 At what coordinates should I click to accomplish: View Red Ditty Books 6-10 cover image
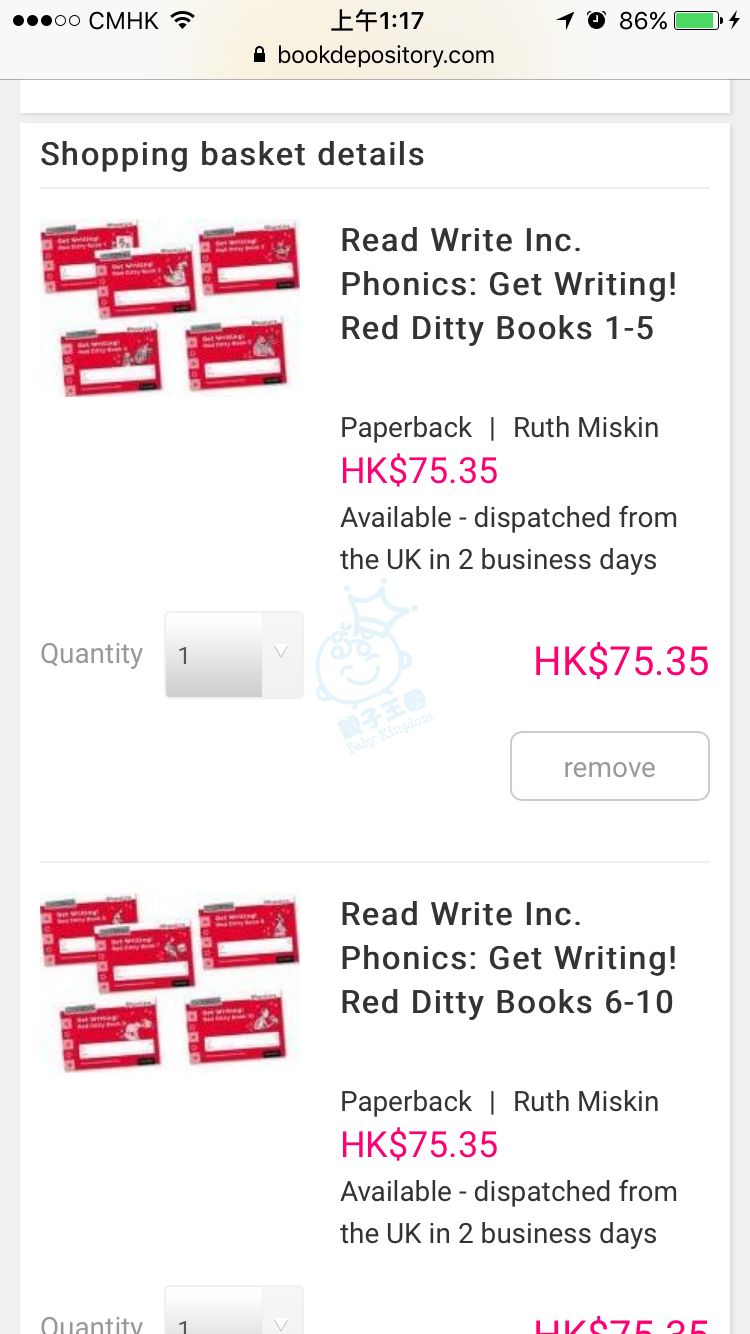point(170,982)
